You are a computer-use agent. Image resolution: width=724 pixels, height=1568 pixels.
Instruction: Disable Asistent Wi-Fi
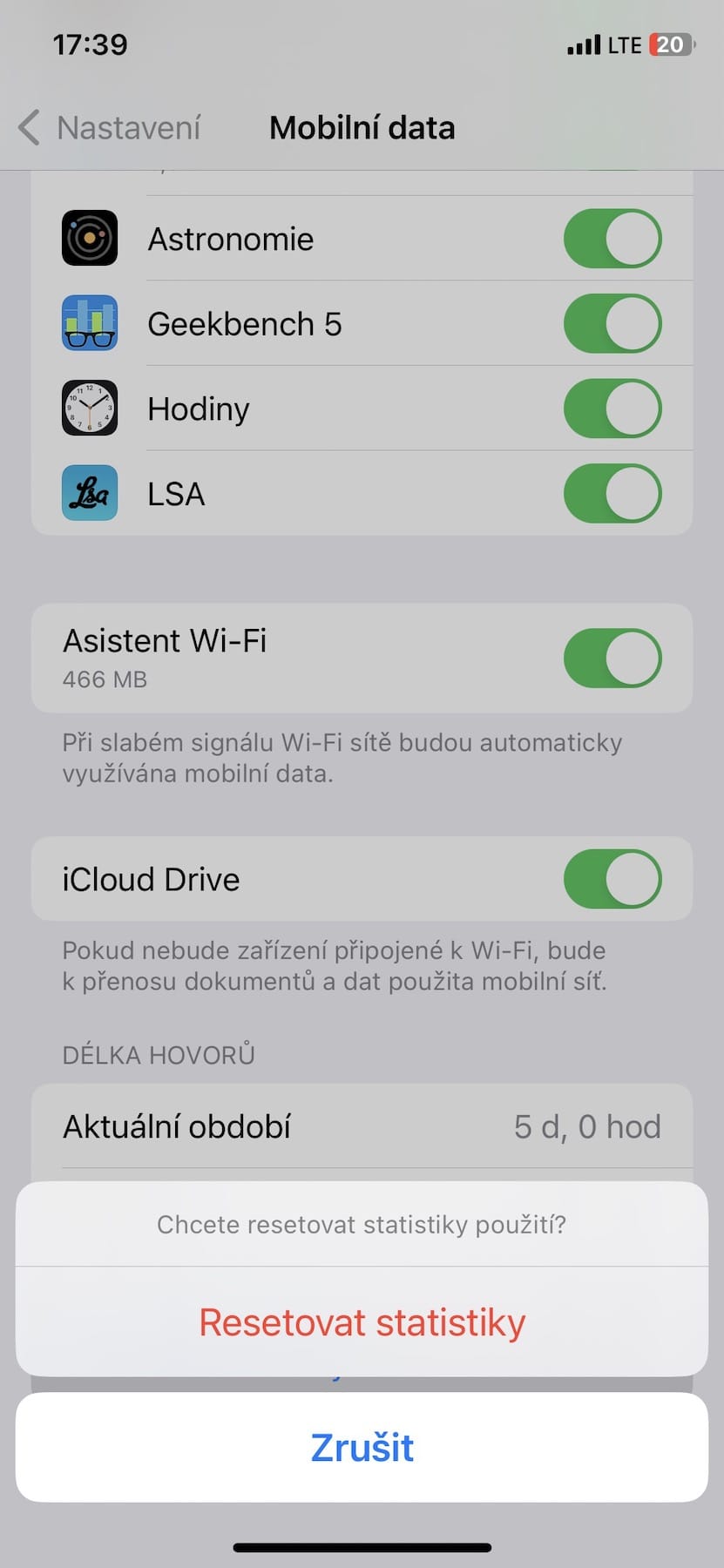(x=612, y=658)
